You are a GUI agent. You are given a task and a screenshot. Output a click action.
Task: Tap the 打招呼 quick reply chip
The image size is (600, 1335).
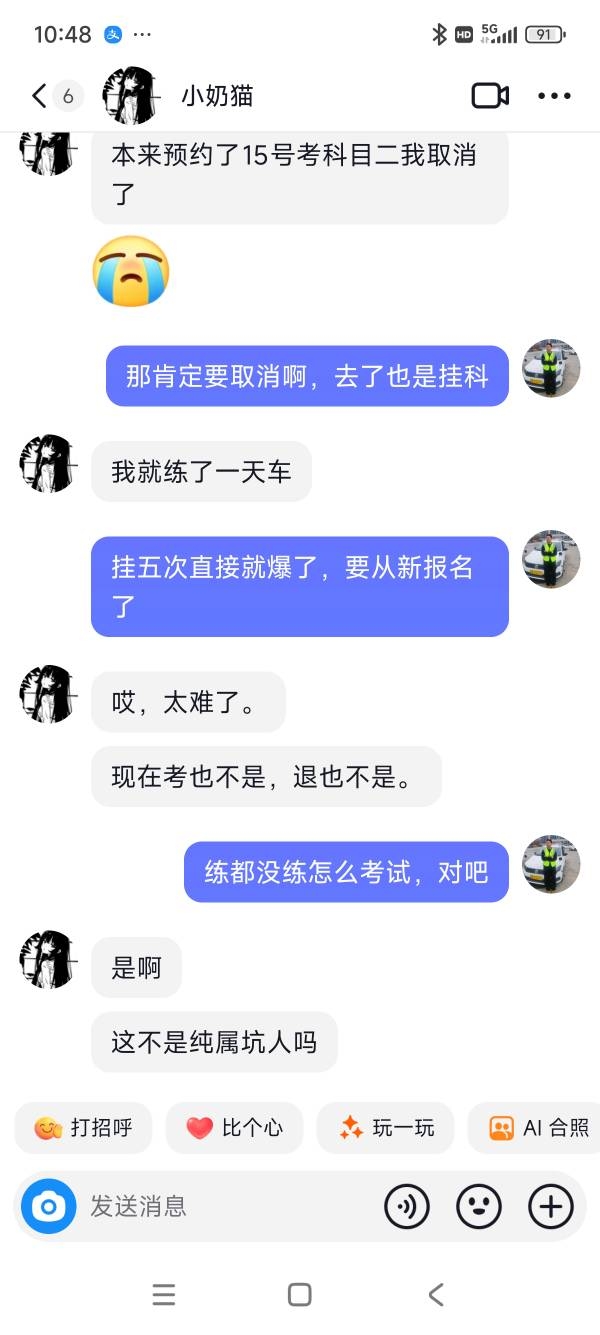pos(84,1128)
